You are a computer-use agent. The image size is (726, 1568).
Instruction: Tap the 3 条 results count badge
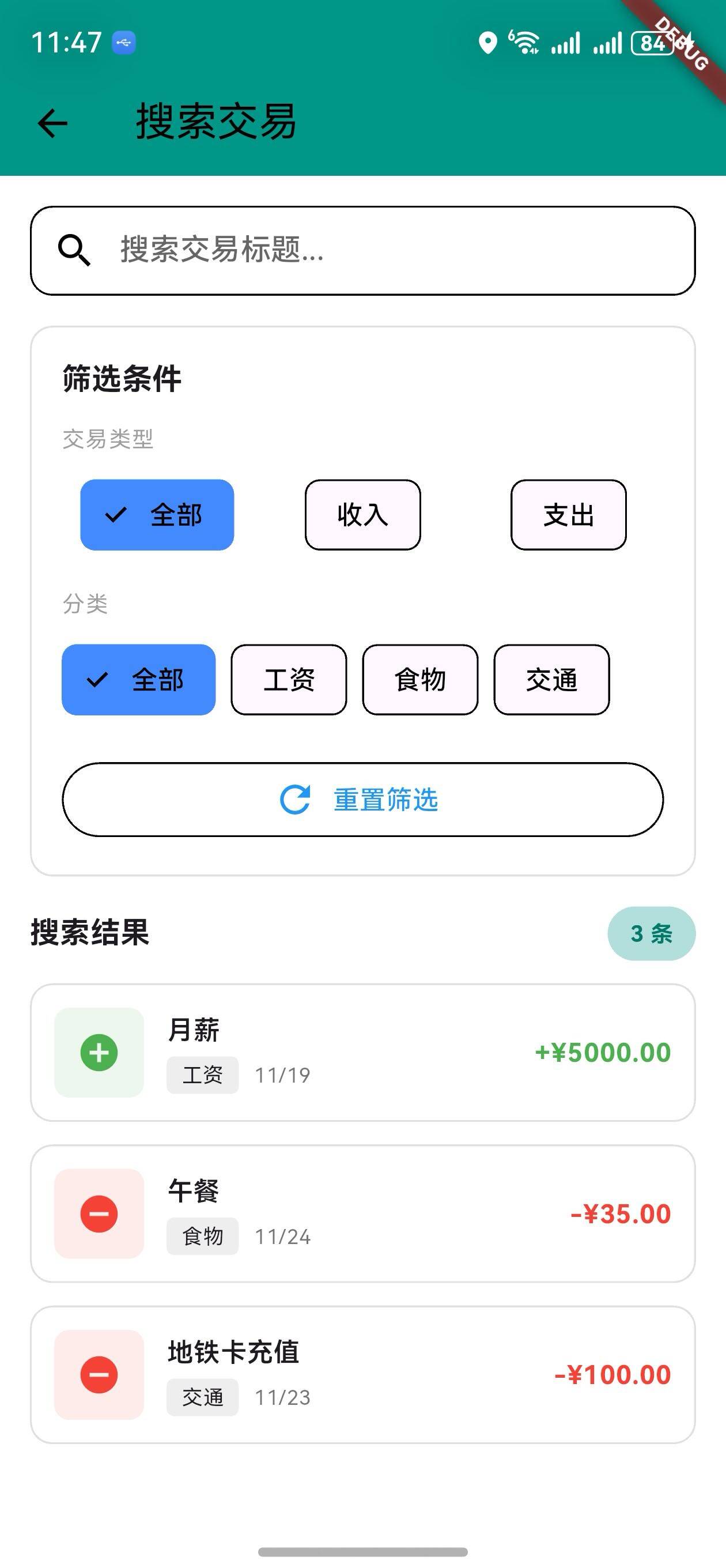tap(651, 934)
